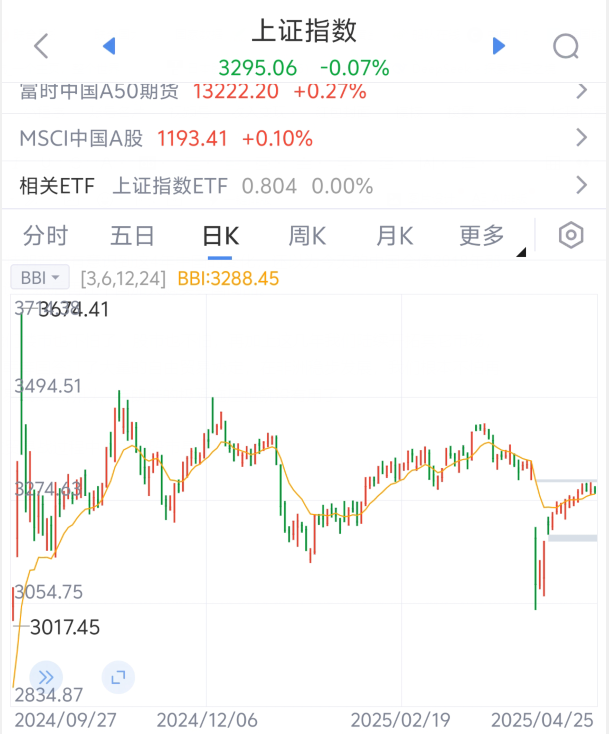The height and width of the screenshot is (734, 609).
Task: Select the 日K chart tab
Action: [x=221, y=236]
